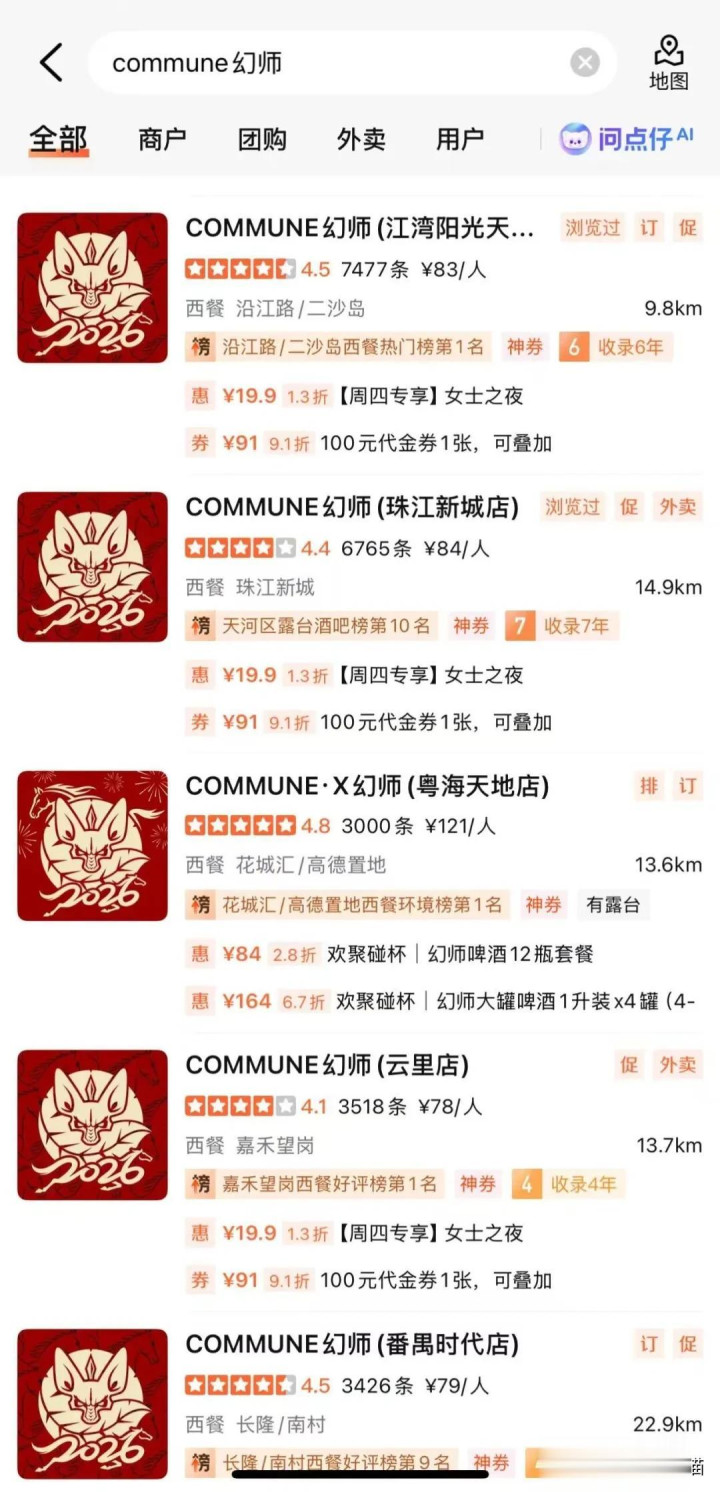The height and width of the screenshot is (1492, 720).
Task: Switch to the 用户 tab
Action: tap(460, 139)
